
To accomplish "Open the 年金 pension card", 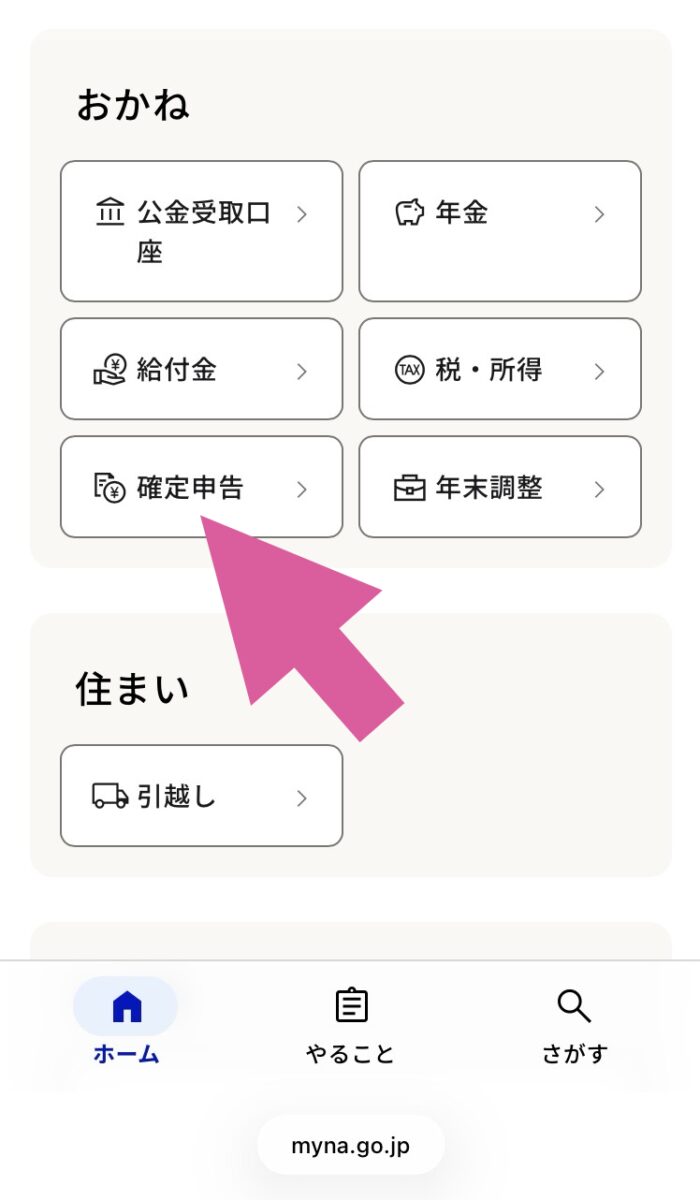I will tap(499, 231).
